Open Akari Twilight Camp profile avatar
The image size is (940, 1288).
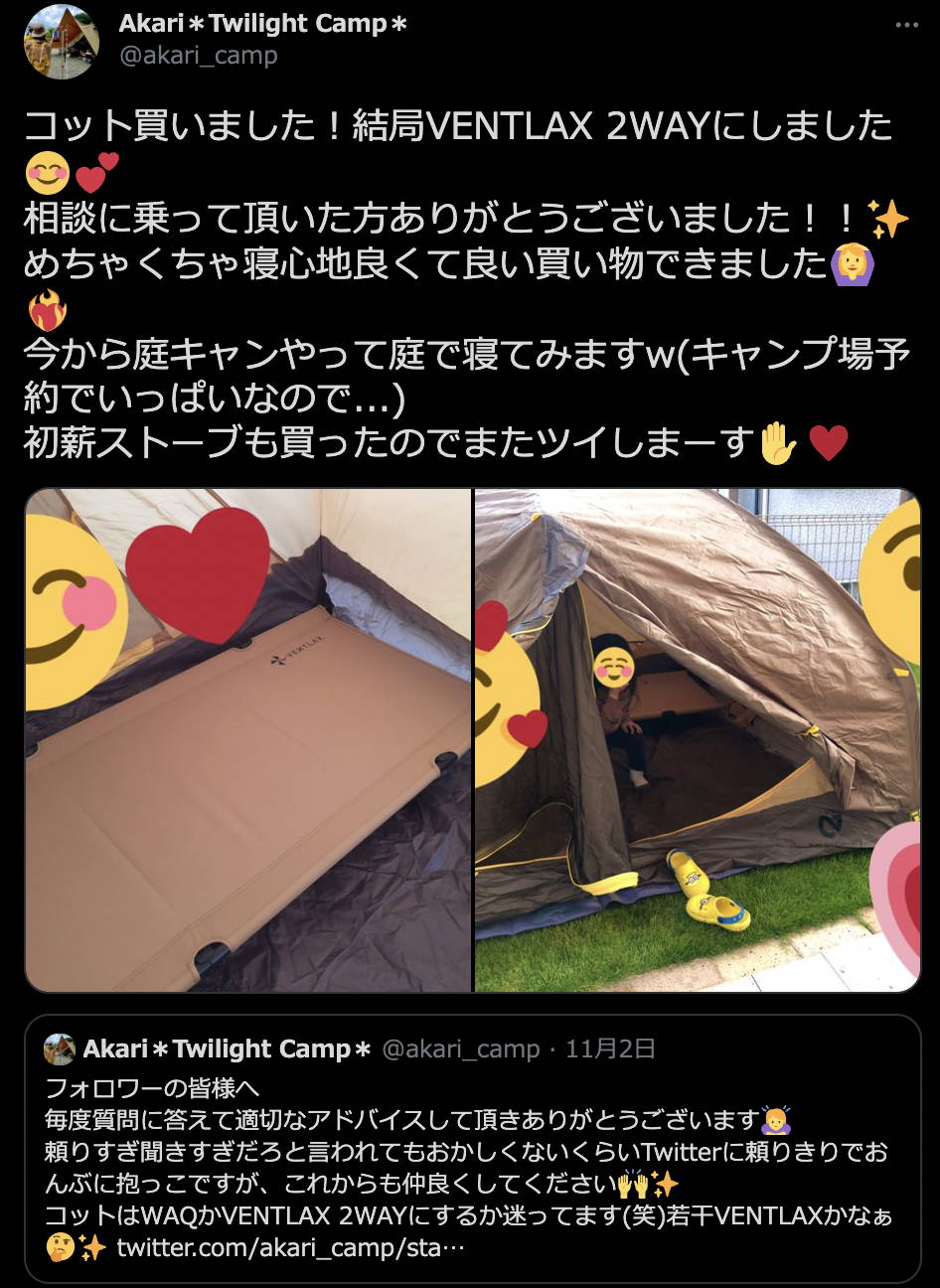tap(61, 41)
